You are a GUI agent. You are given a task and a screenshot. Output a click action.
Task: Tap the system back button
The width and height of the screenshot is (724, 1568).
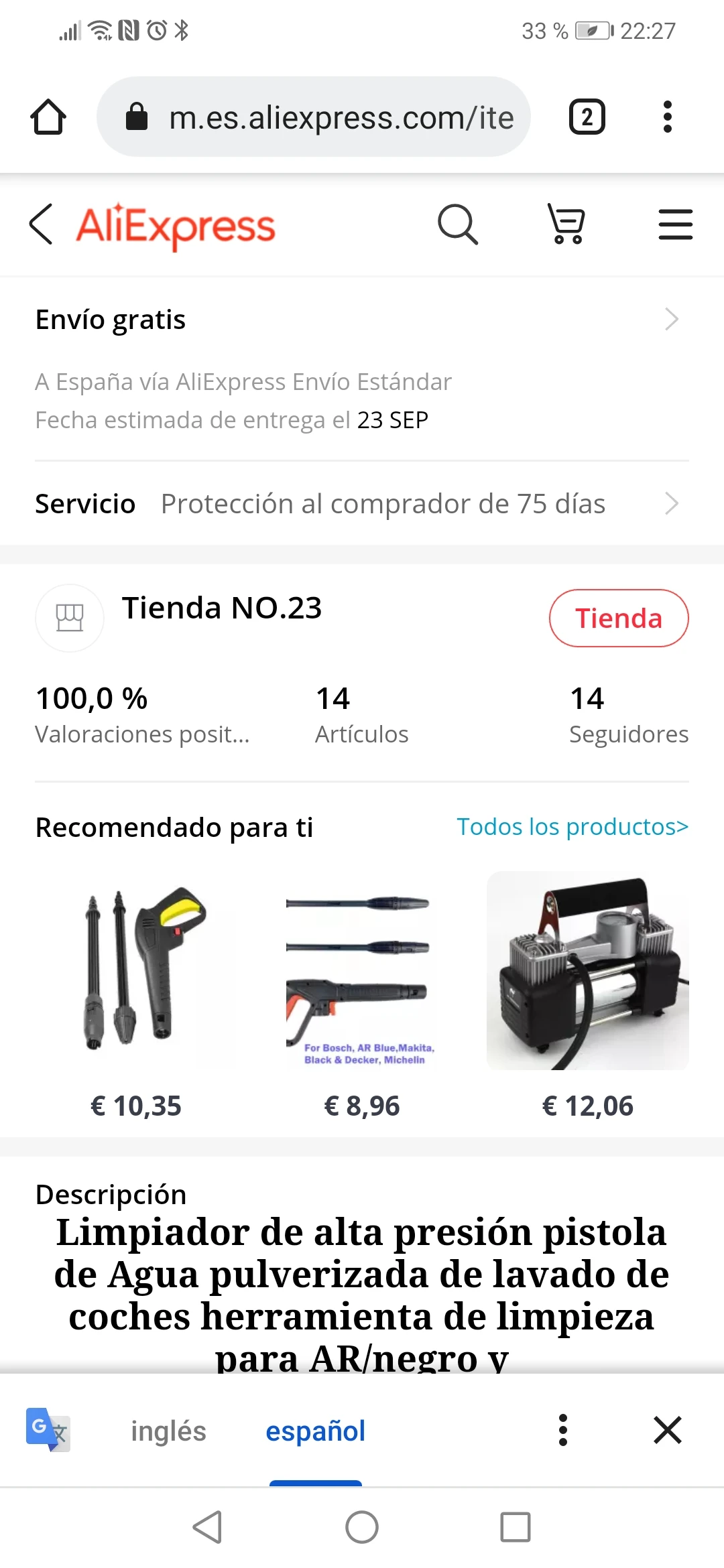pos(207,1528)
